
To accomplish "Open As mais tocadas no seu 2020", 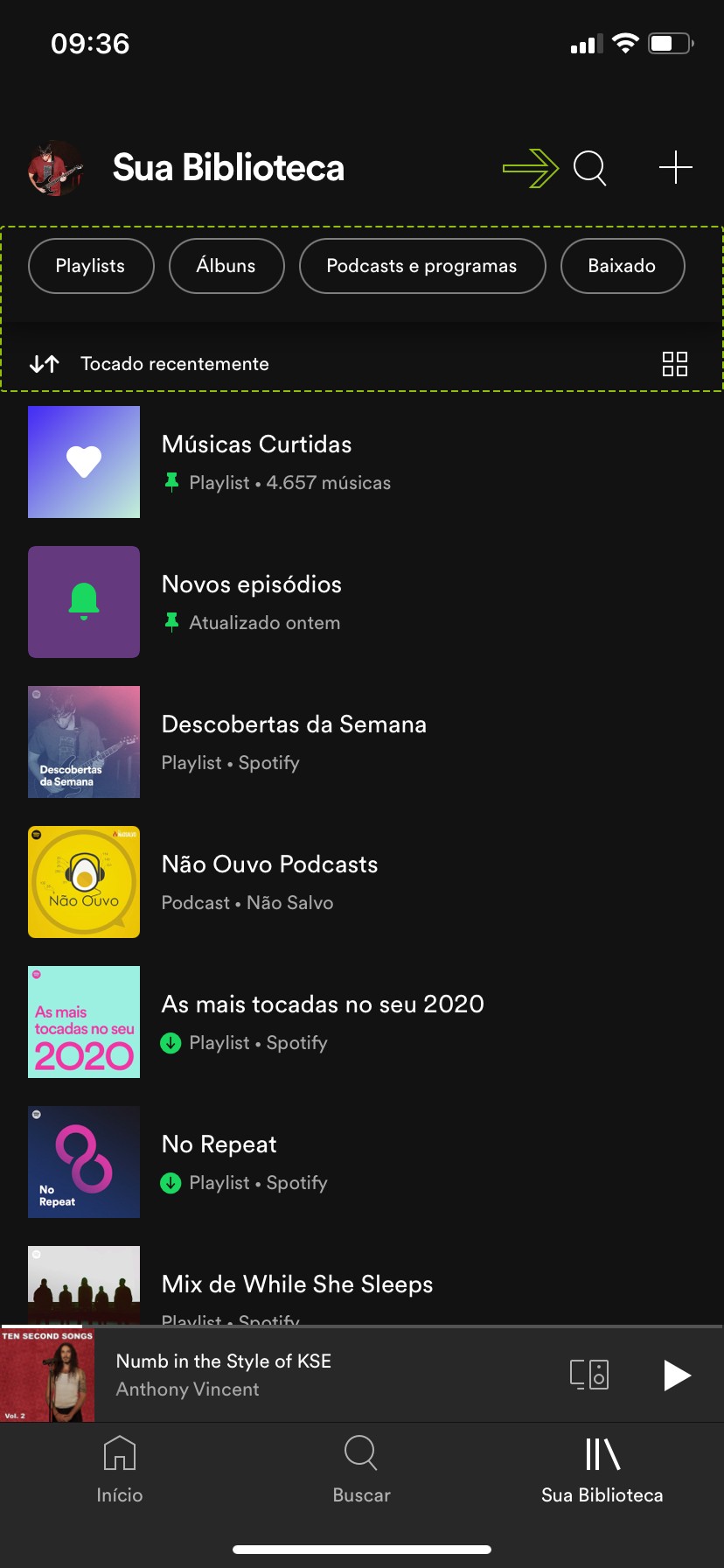I will [322, 1022].
